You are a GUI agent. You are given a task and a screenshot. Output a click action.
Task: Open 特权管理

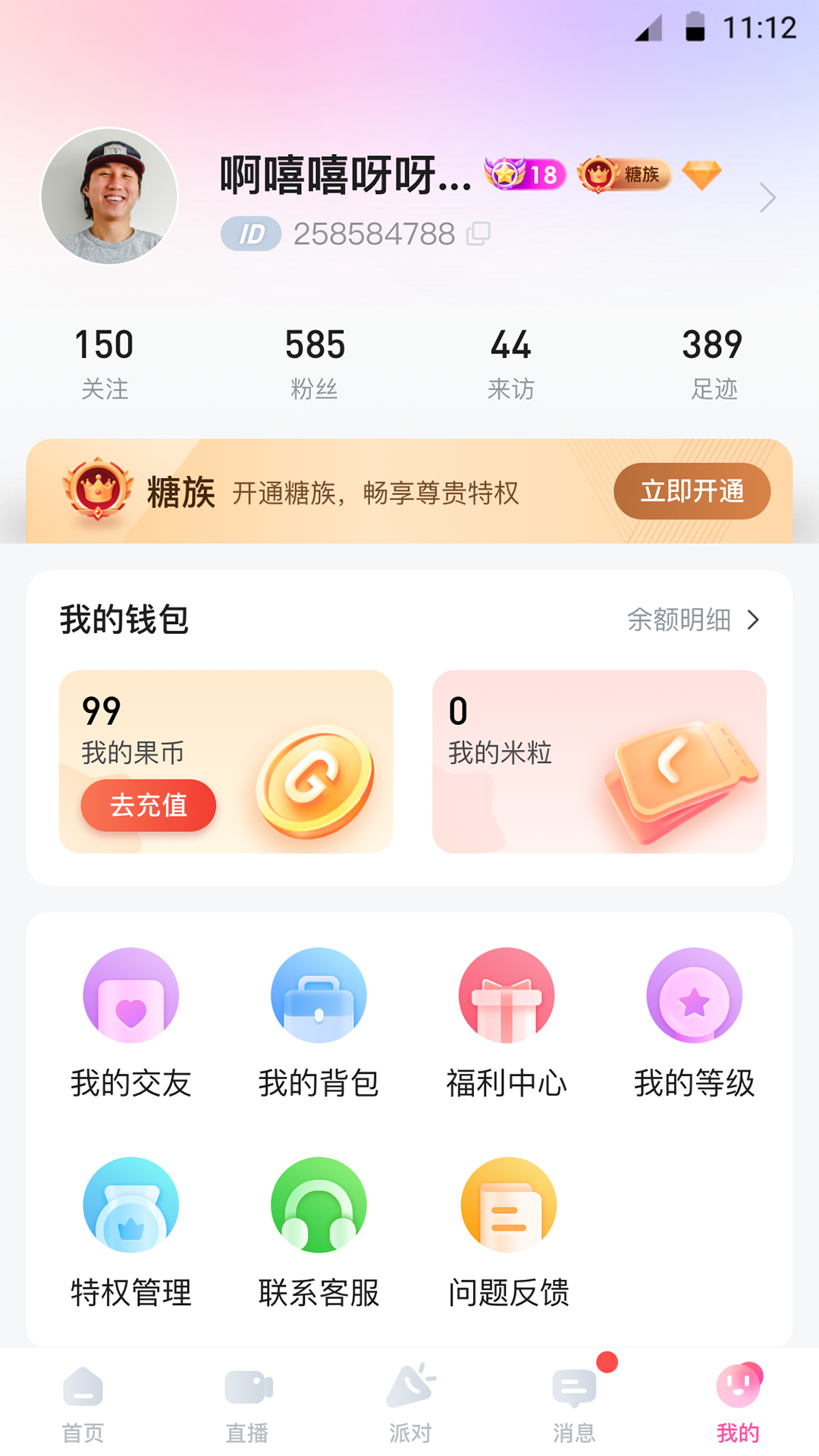(x=131, y=1232)
